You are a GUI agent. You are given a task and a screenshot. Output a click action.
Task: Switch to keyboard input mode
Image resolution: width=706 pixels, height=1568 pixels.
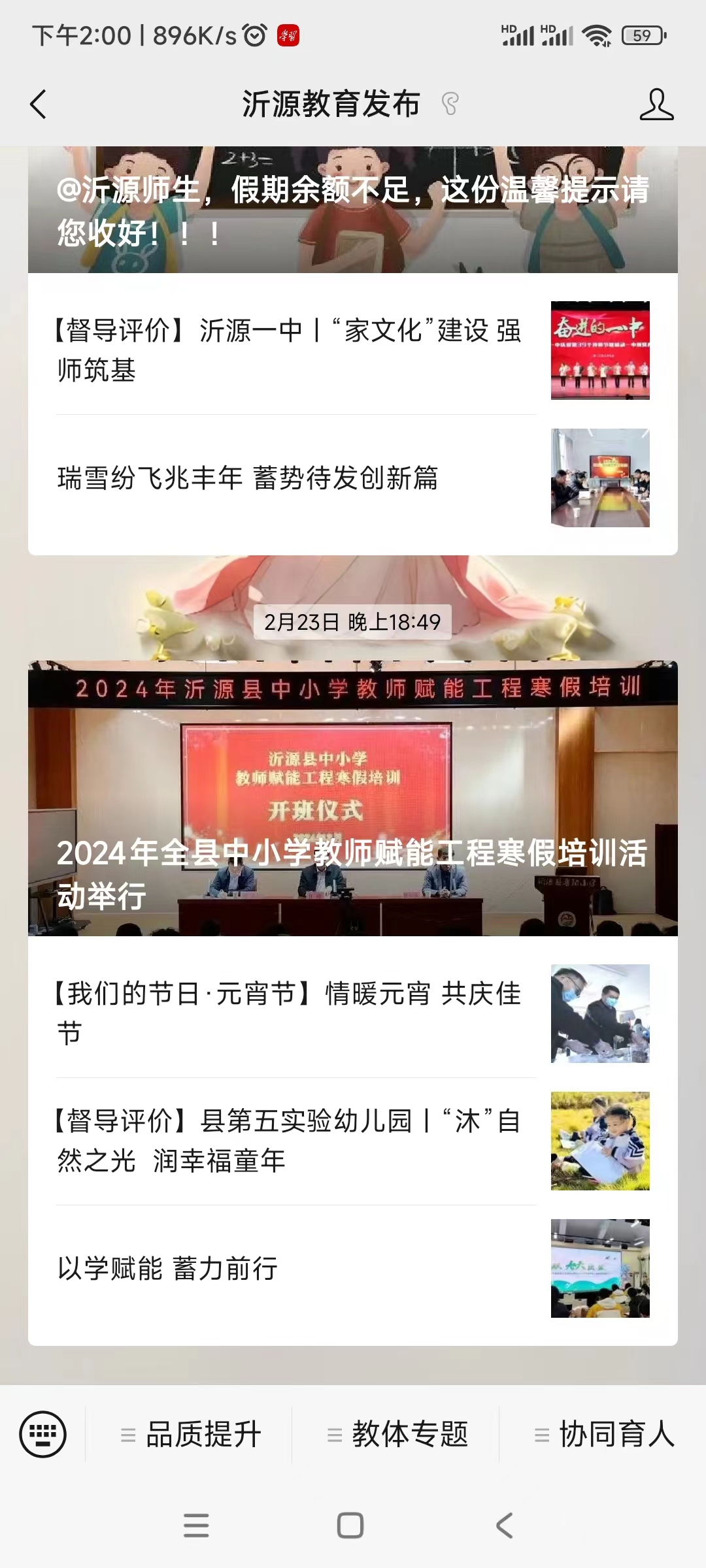tap(43, 1435)
